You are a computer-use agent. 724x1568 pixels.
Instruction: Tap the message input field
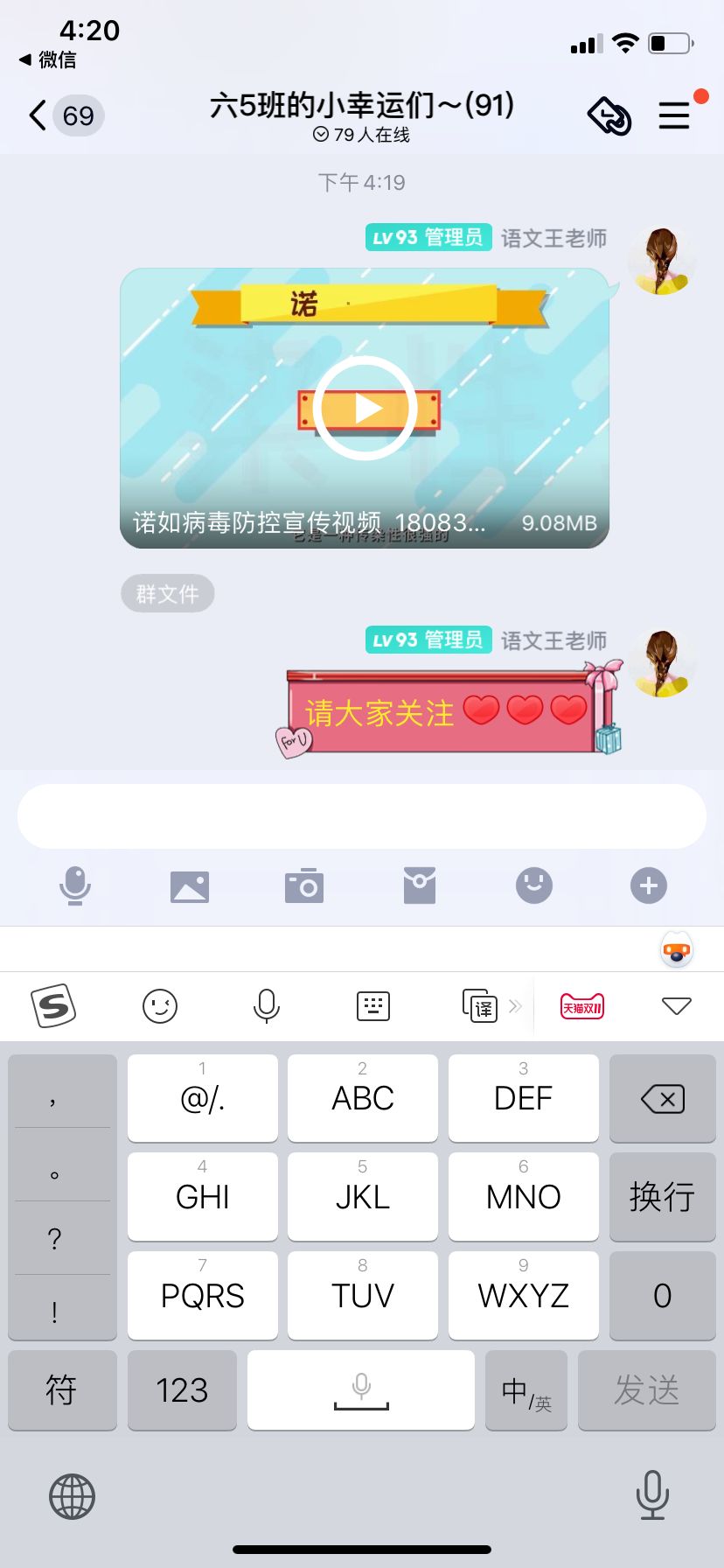pos(362,816)
